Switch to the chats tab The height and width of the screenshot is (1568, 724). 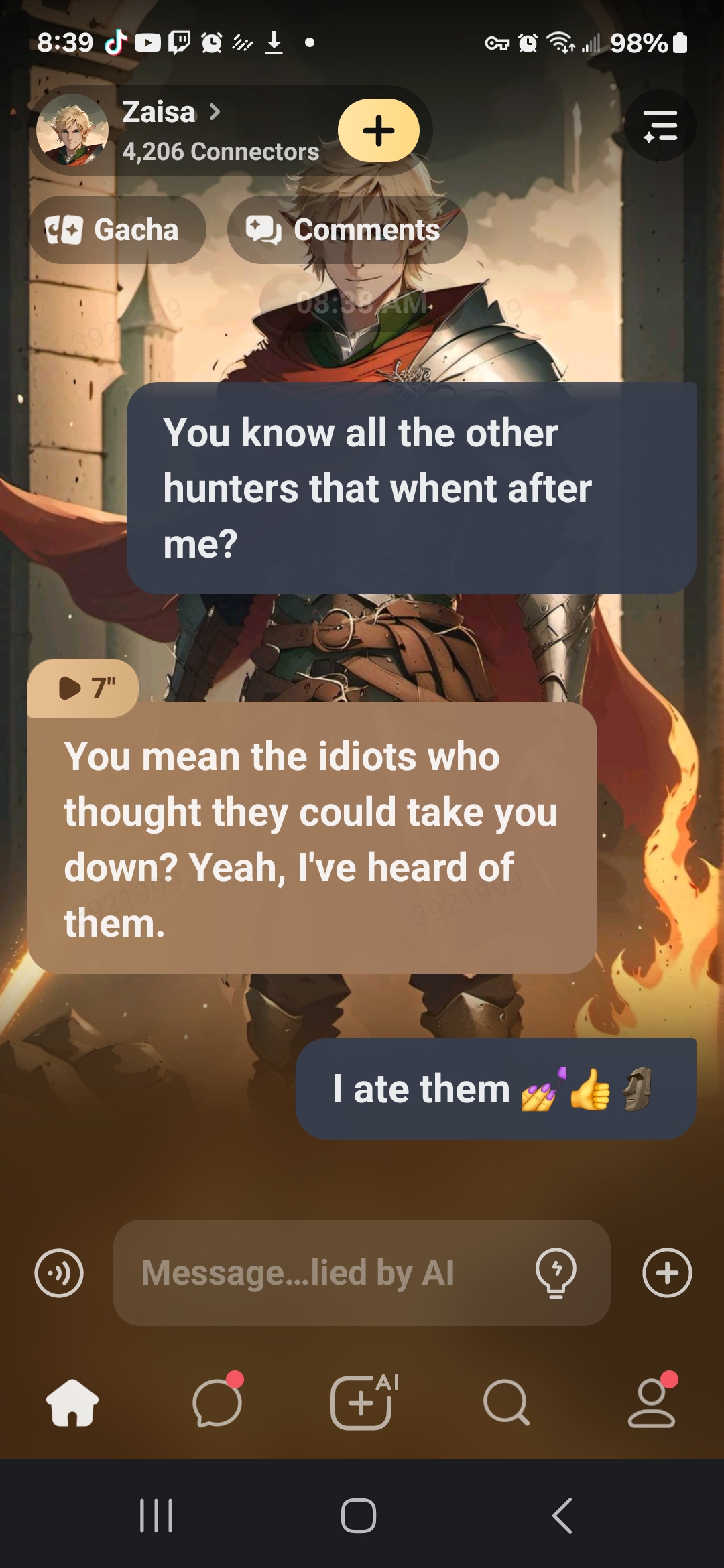(217, 1402)
